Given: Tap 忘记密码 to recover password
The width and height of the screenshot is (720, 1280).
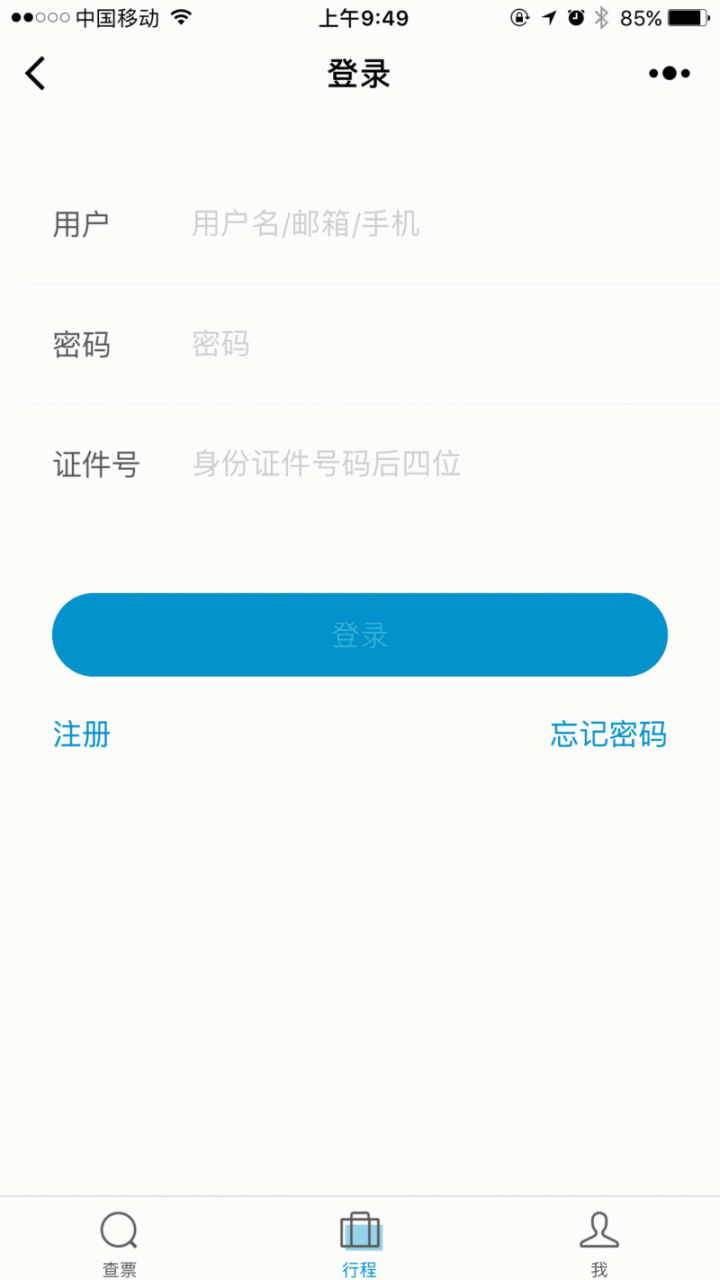Looking at the screenshot, I should click(x=607, y=735).
